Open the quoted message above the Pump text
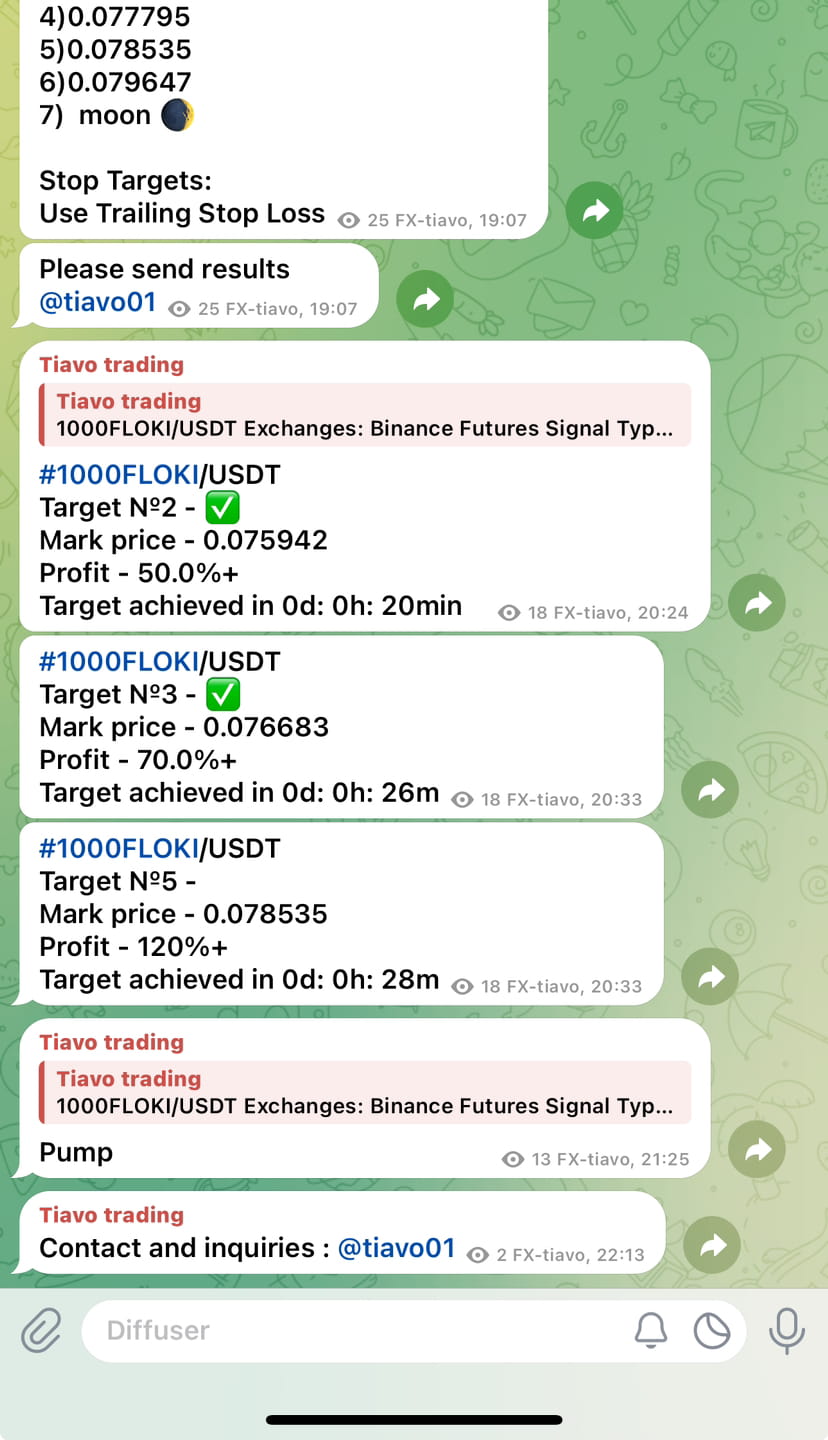The width and height of the screenshot is (828, 1440). (x=370, y=1092)
